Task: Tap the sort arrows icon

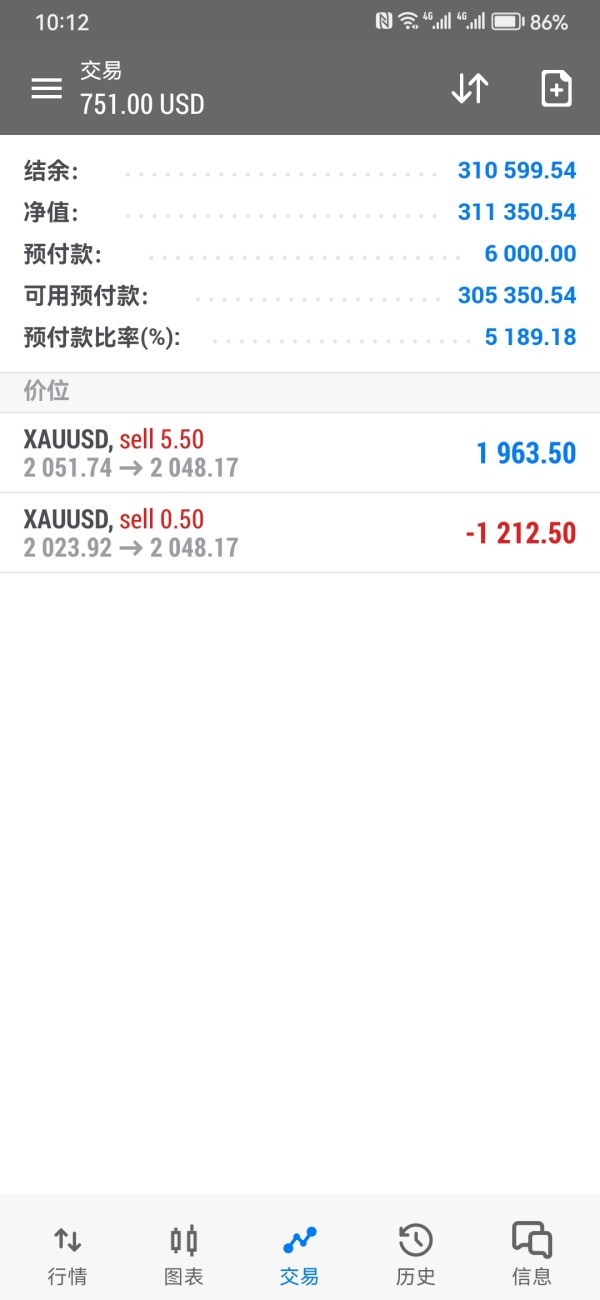Action: click(469, 89)
